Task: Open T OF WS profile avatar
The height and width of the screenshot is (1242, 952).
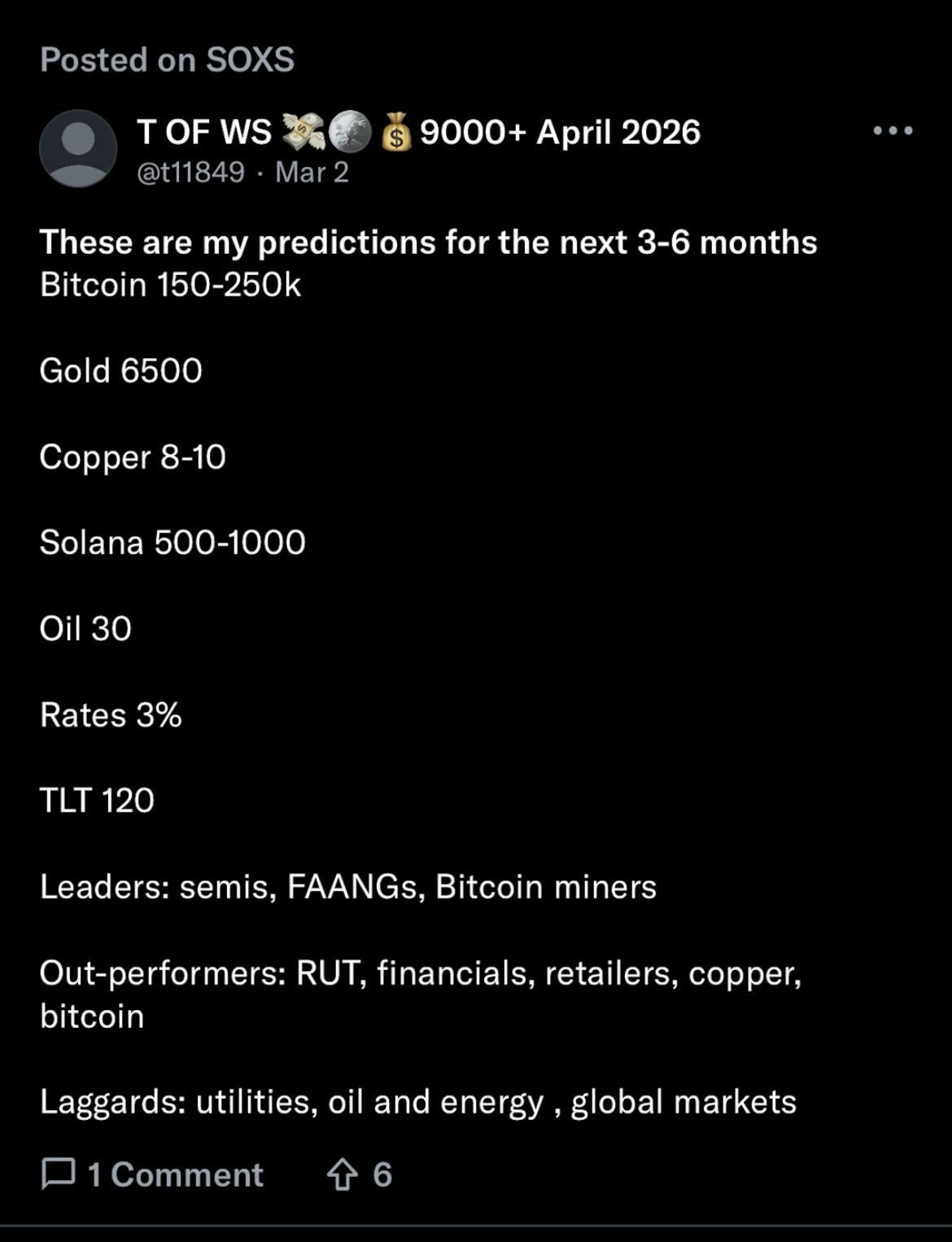Action: 78,149
